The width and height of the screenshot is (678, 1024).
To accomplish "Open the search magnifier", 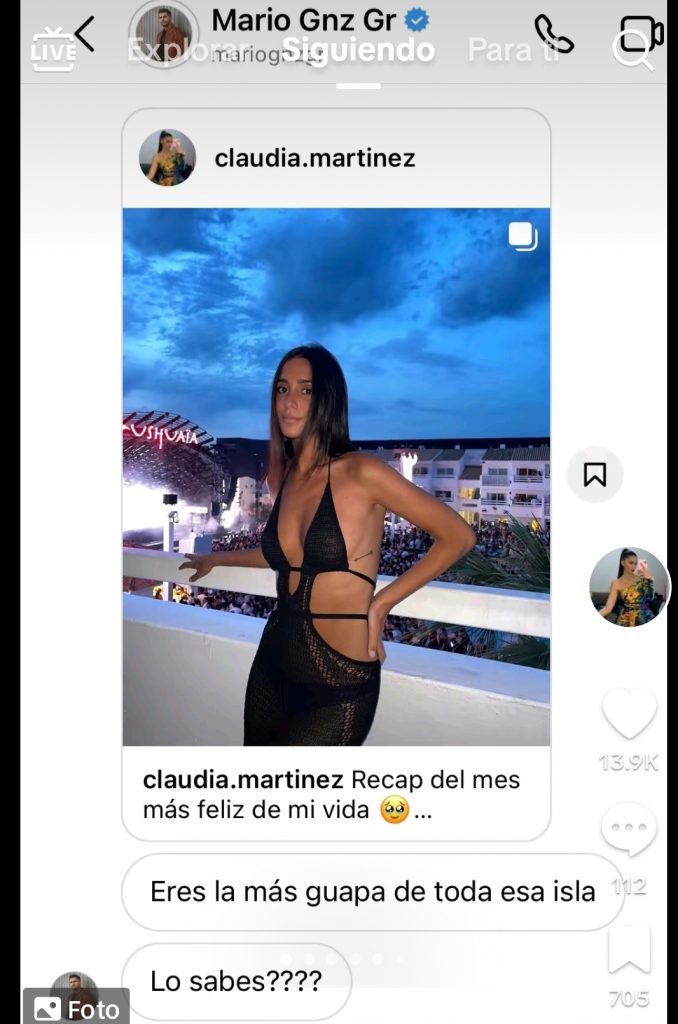I will (x=632, y=47).
